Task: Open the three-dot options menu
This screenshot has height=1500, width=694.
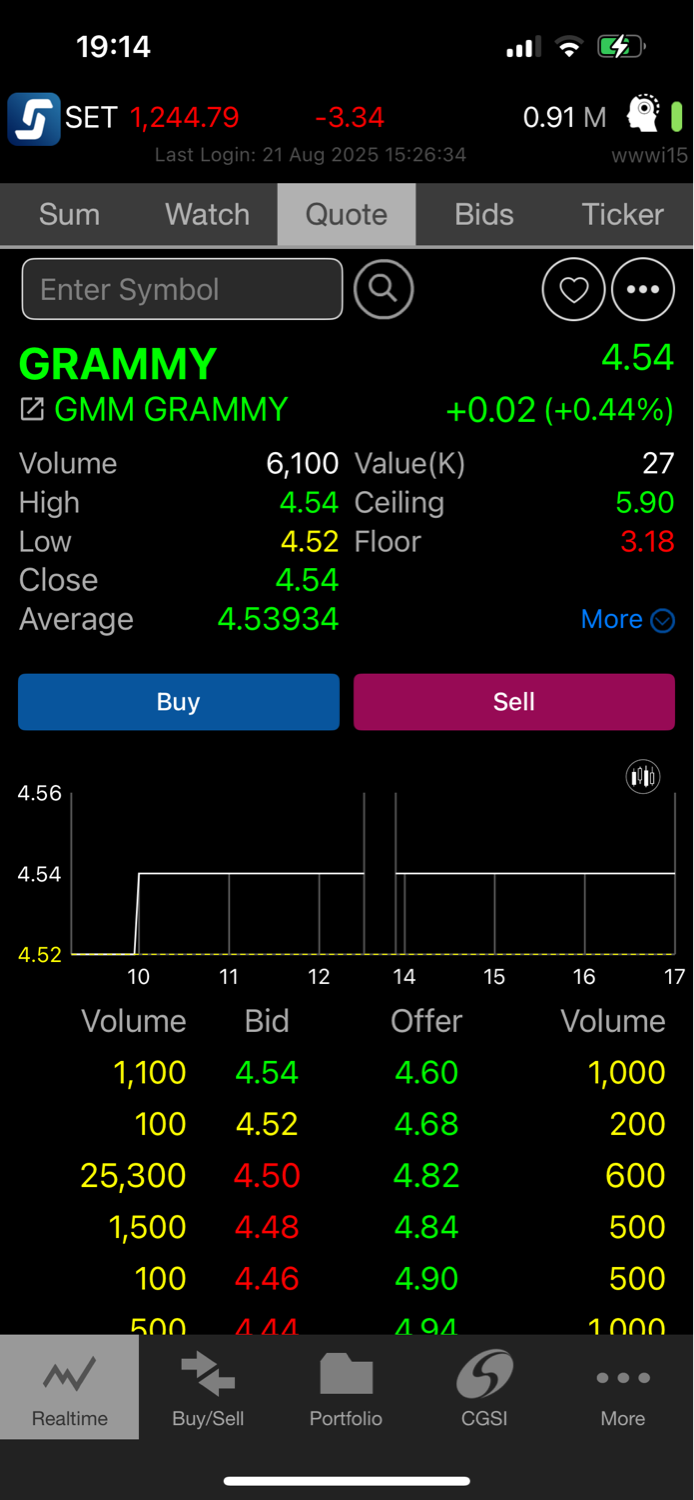Action: point(643,289)
